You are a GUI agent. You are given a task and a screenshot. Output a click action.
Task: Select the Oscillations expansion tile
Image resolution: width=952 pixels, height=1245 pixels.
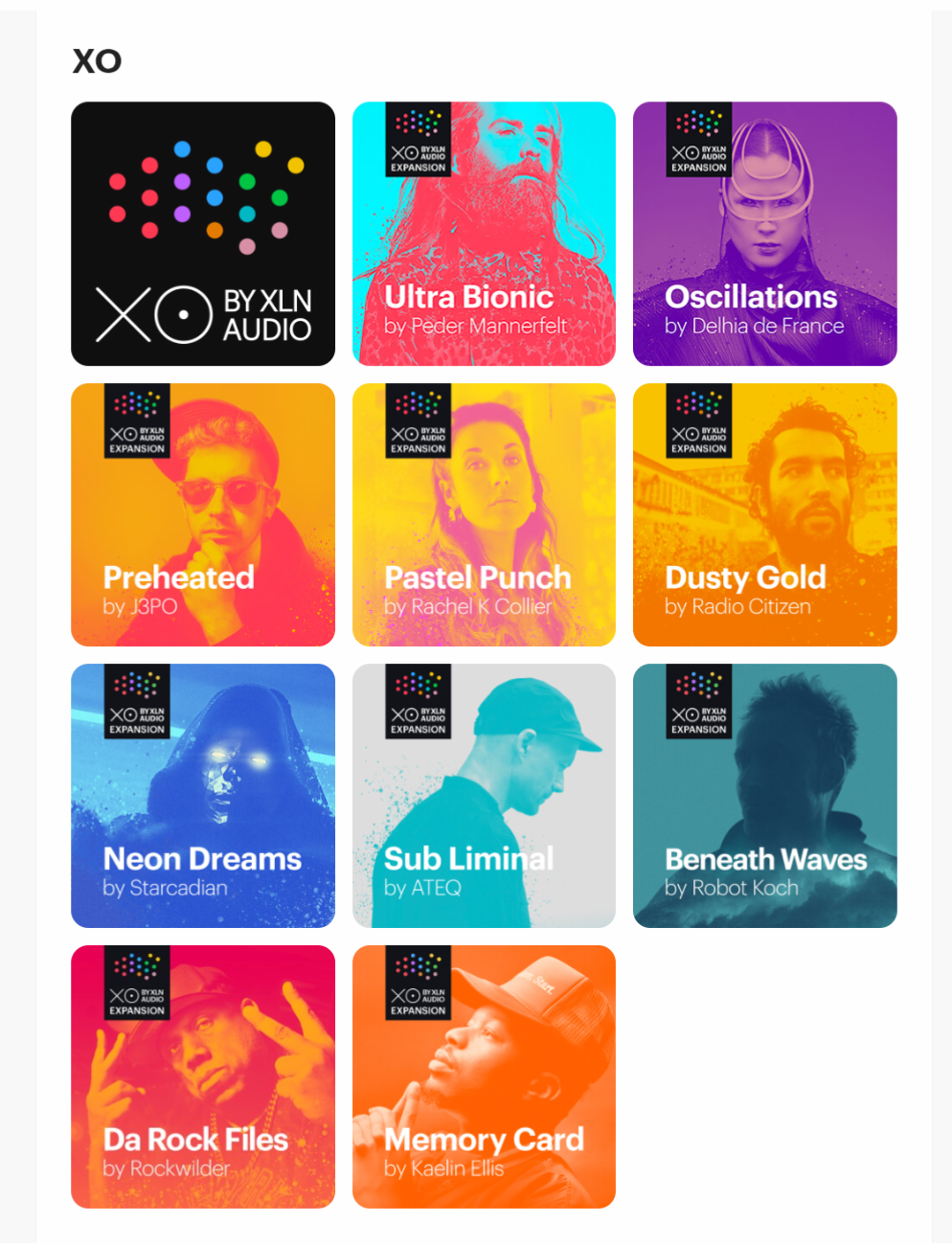pyautogui.click(x=764, y=234)
